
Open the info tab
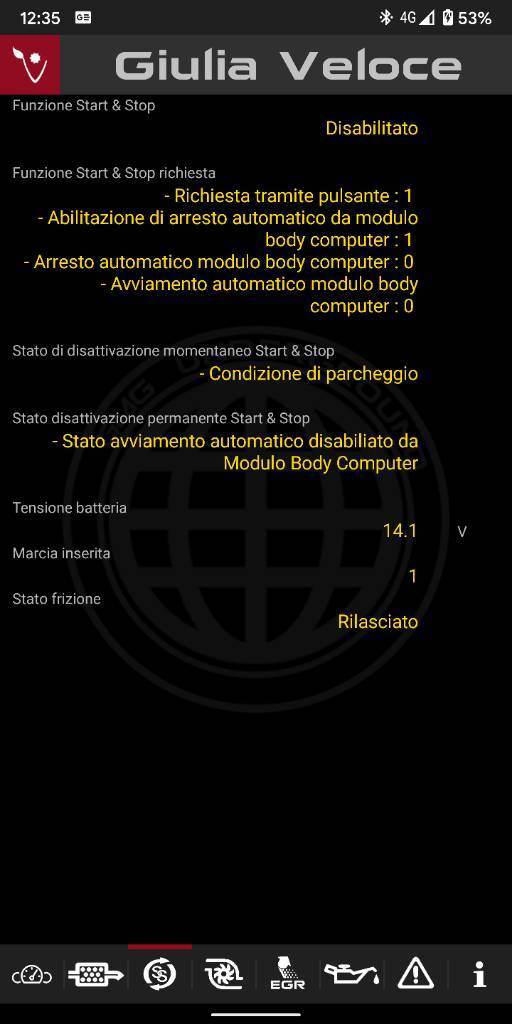(x=480, y=976)
